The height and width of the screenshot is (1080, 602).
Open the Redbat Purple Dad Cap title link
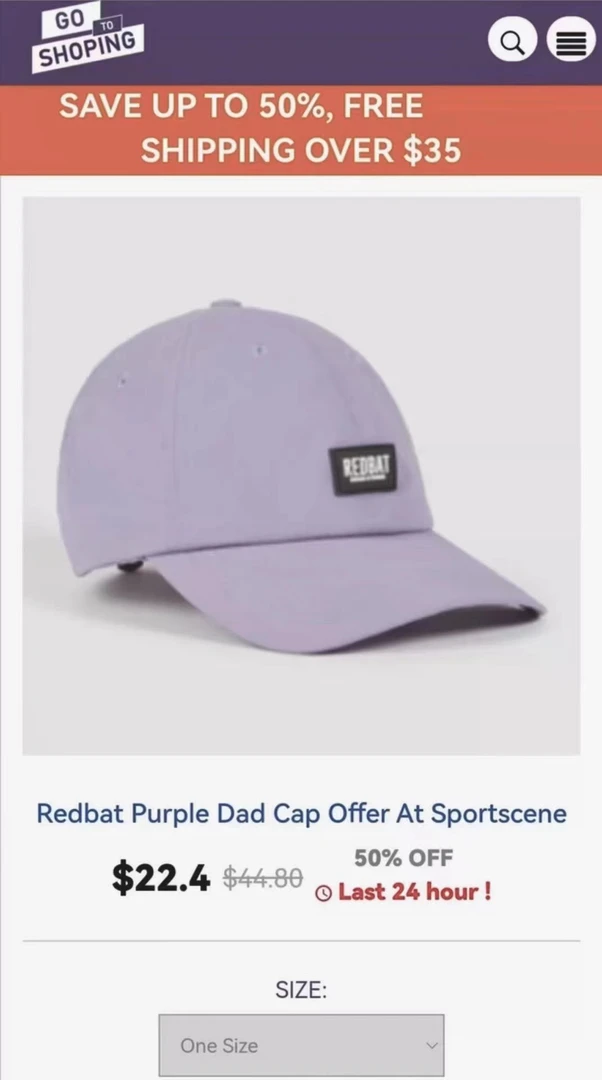click(301, 813)
